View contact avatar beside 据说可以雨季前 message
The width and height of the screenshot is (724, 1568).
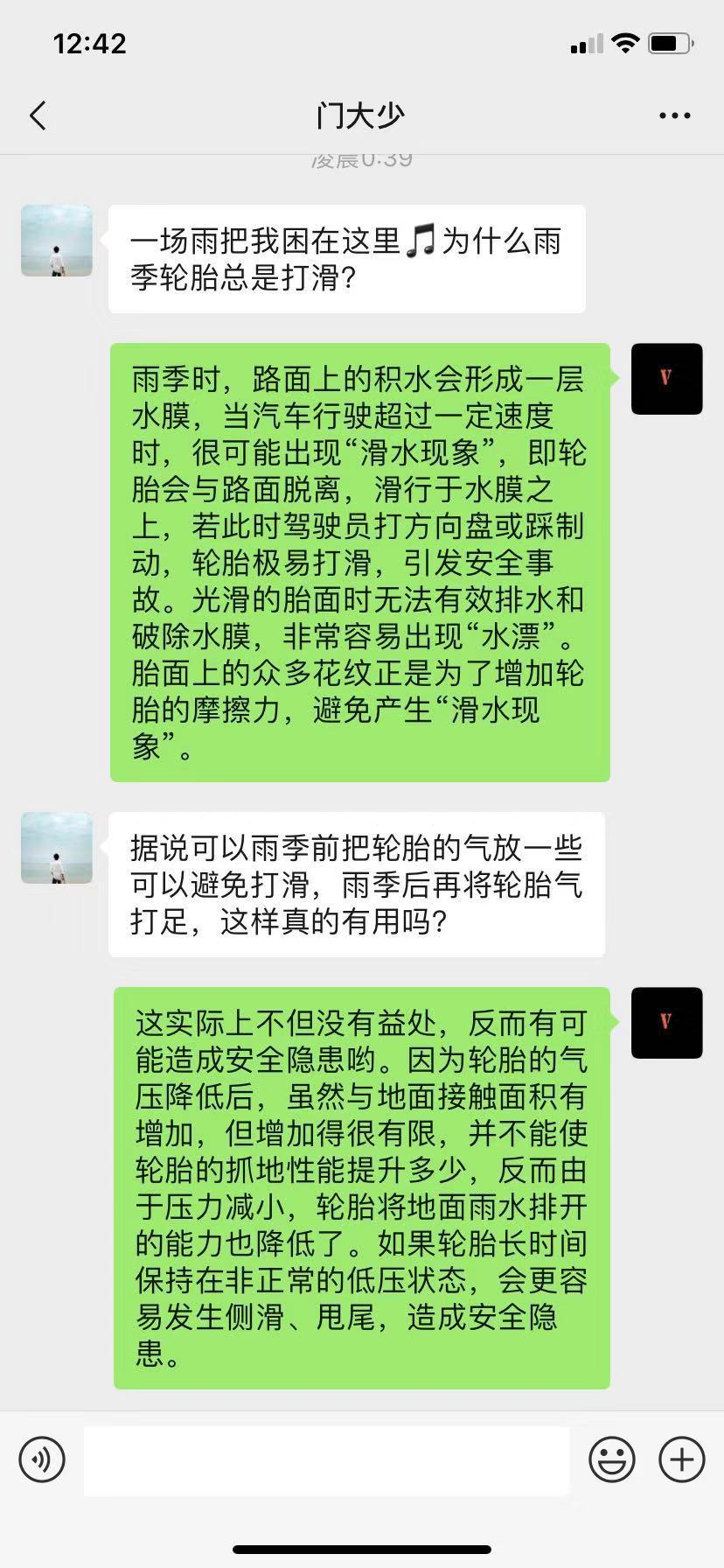click(x=57, y=847)
